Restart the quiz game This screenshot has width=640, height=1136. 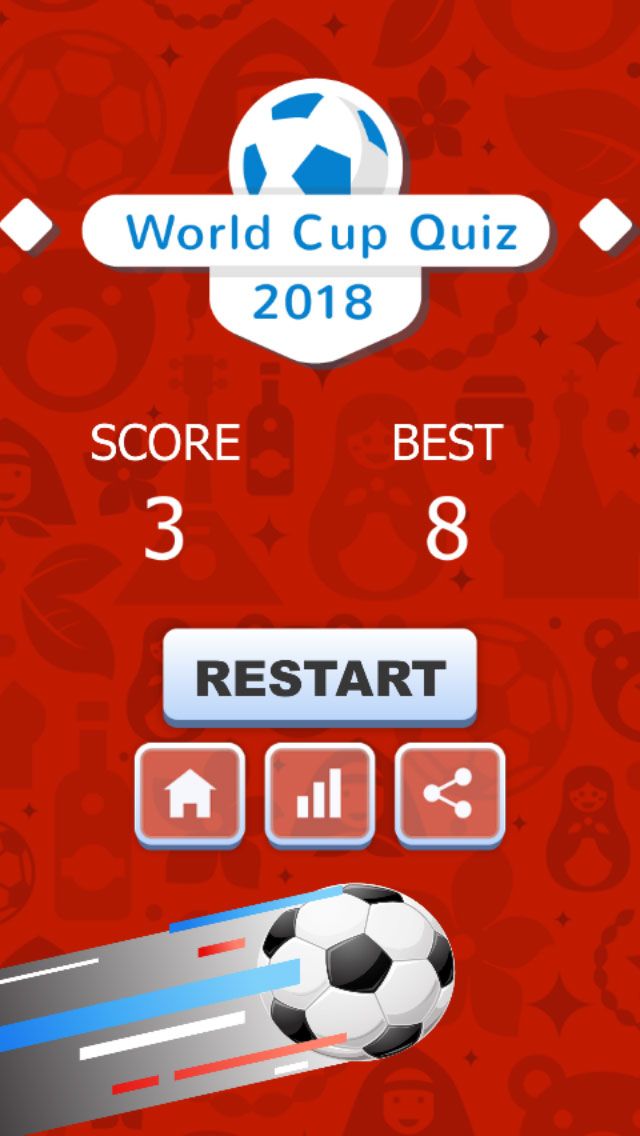[x=320, y=677]
